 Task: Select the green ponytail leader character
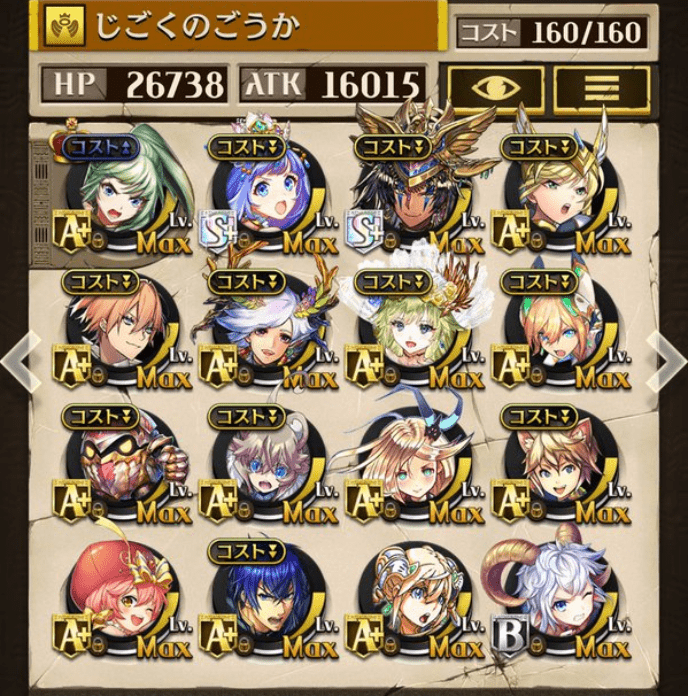[x=116, y=196]
